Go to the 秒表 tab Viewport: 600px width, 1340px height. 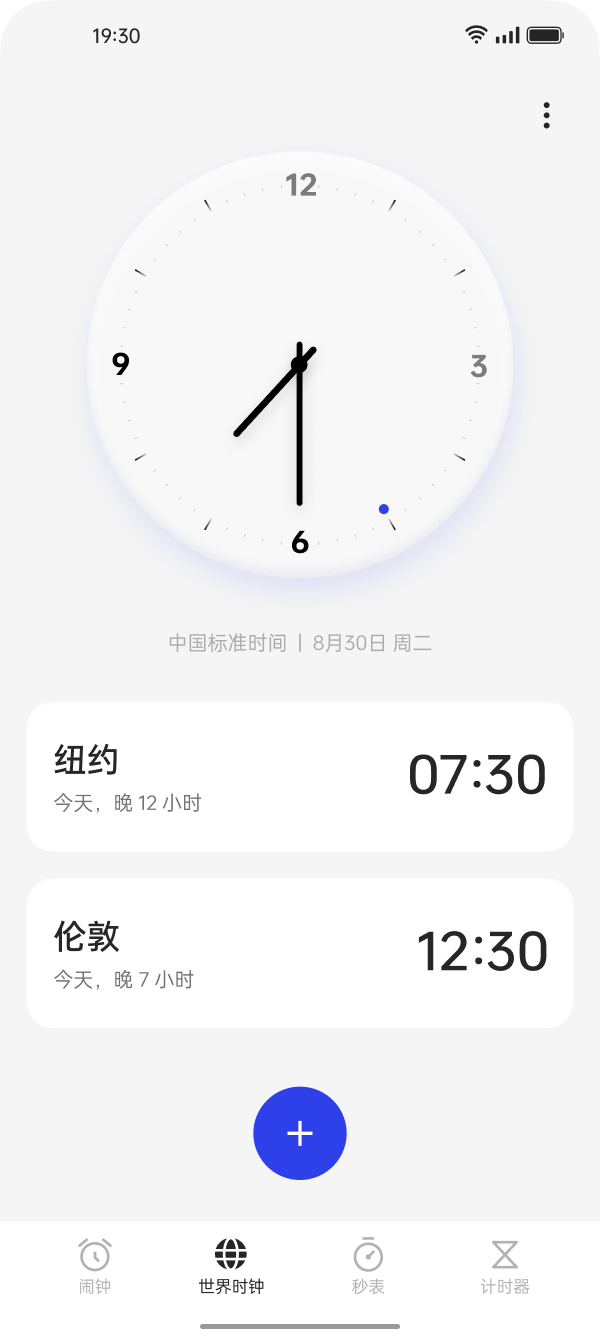click(x=368, y=1266)
